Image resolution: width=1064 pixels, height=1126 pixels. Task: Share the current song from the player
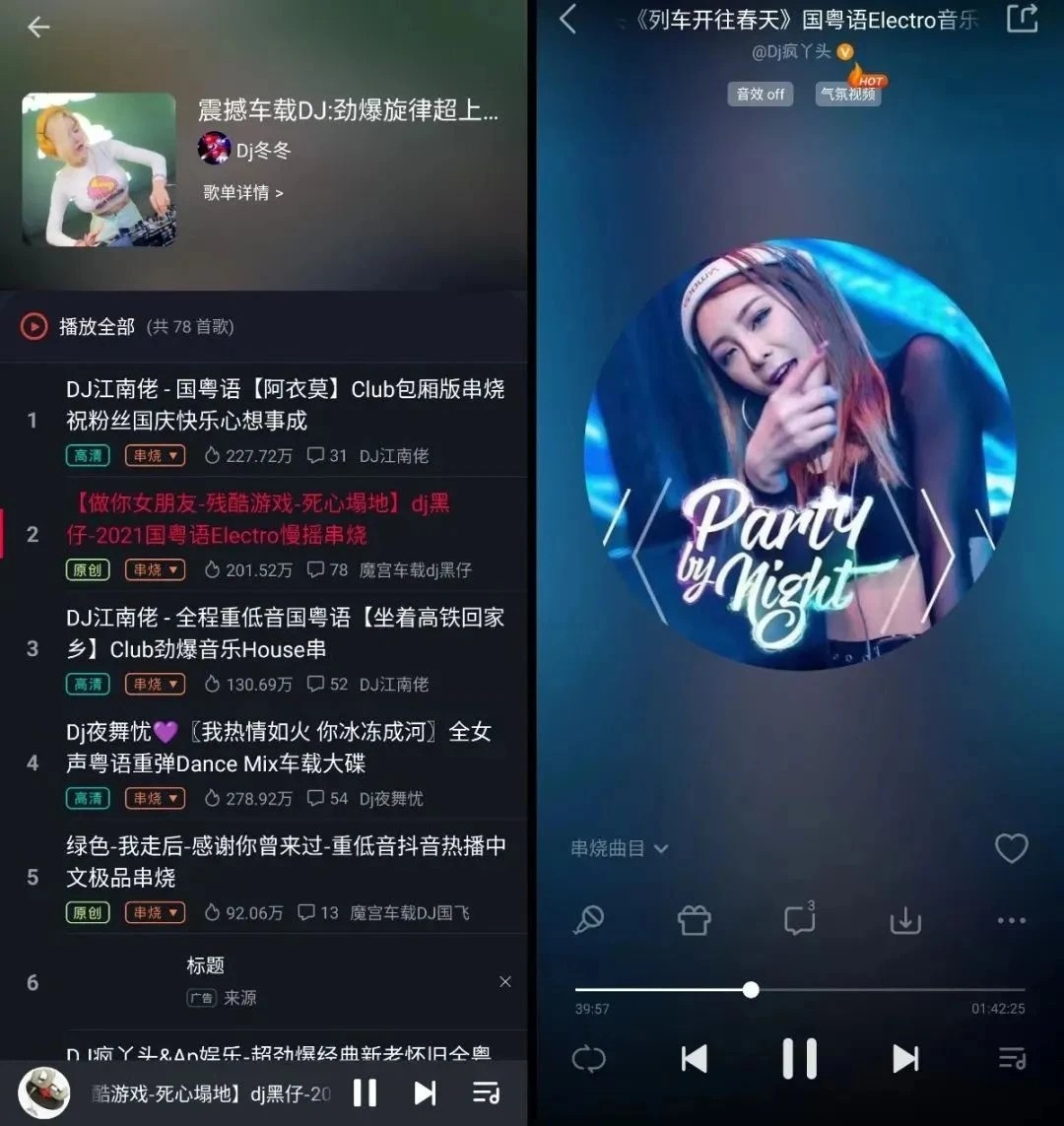pos(1022,19)
